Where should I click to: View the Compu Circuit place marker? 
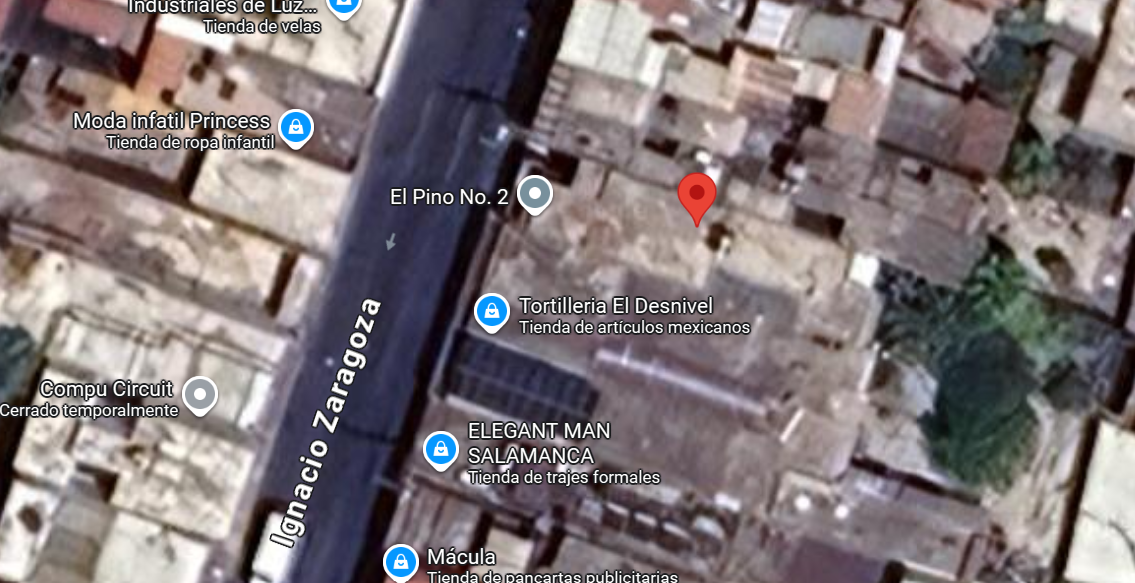point(201,395)
